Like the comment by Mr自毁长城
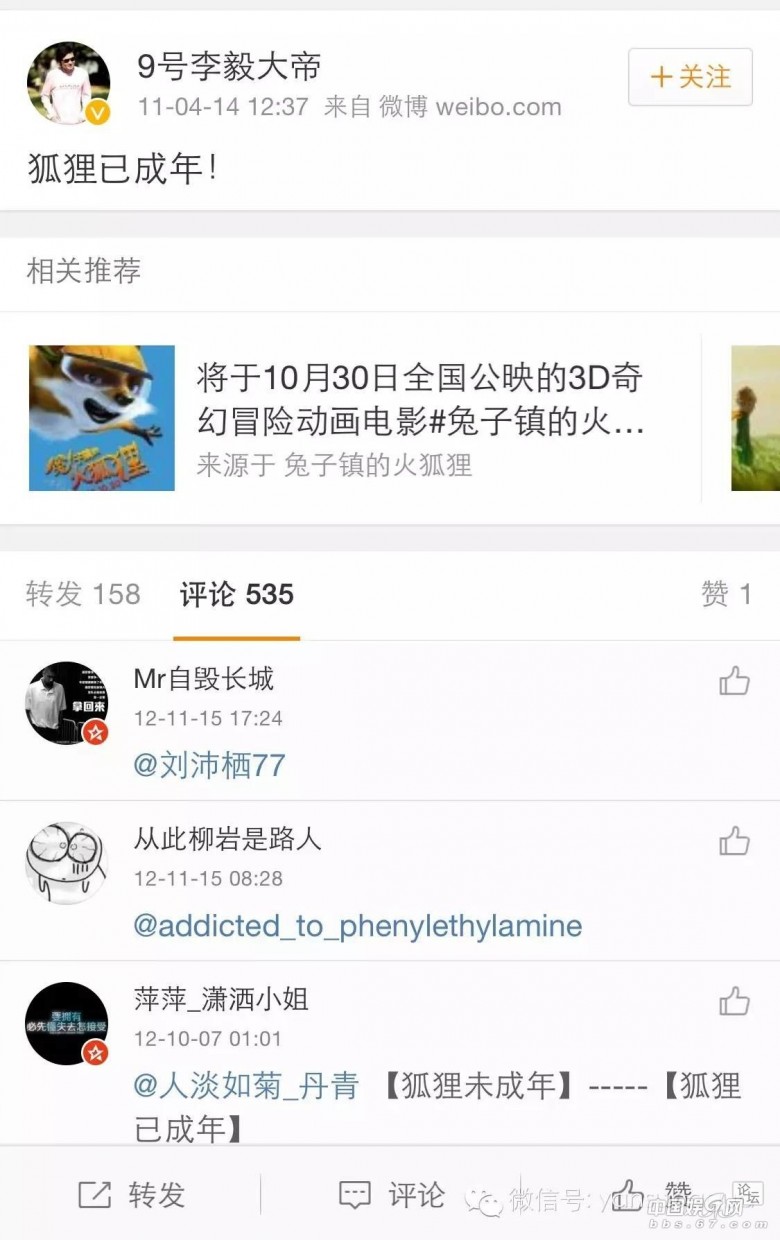Image resolution: width=780 pixels, height=1240 pixels. pyautogui.click(x=734, y=682)
